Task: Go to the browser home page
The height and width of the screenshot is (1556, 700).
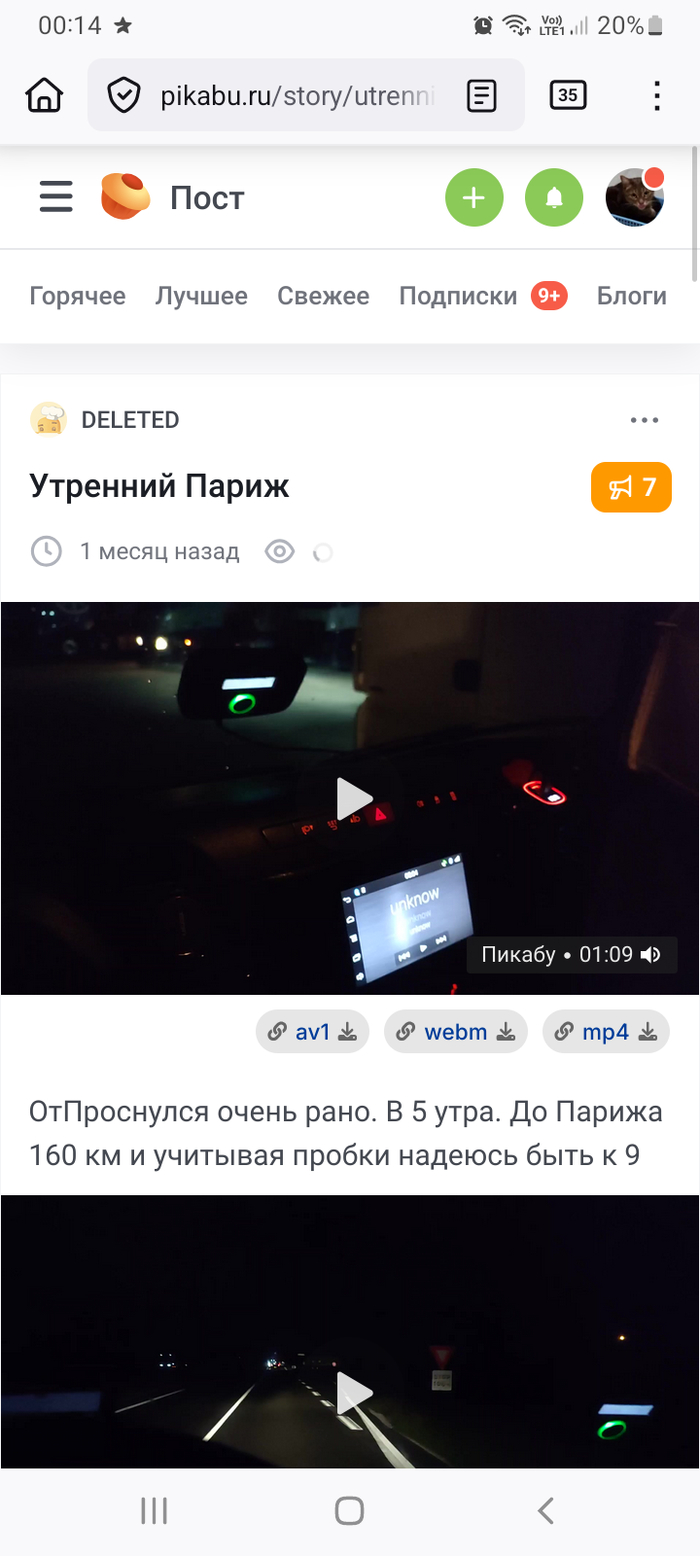Action: point(45,96)
